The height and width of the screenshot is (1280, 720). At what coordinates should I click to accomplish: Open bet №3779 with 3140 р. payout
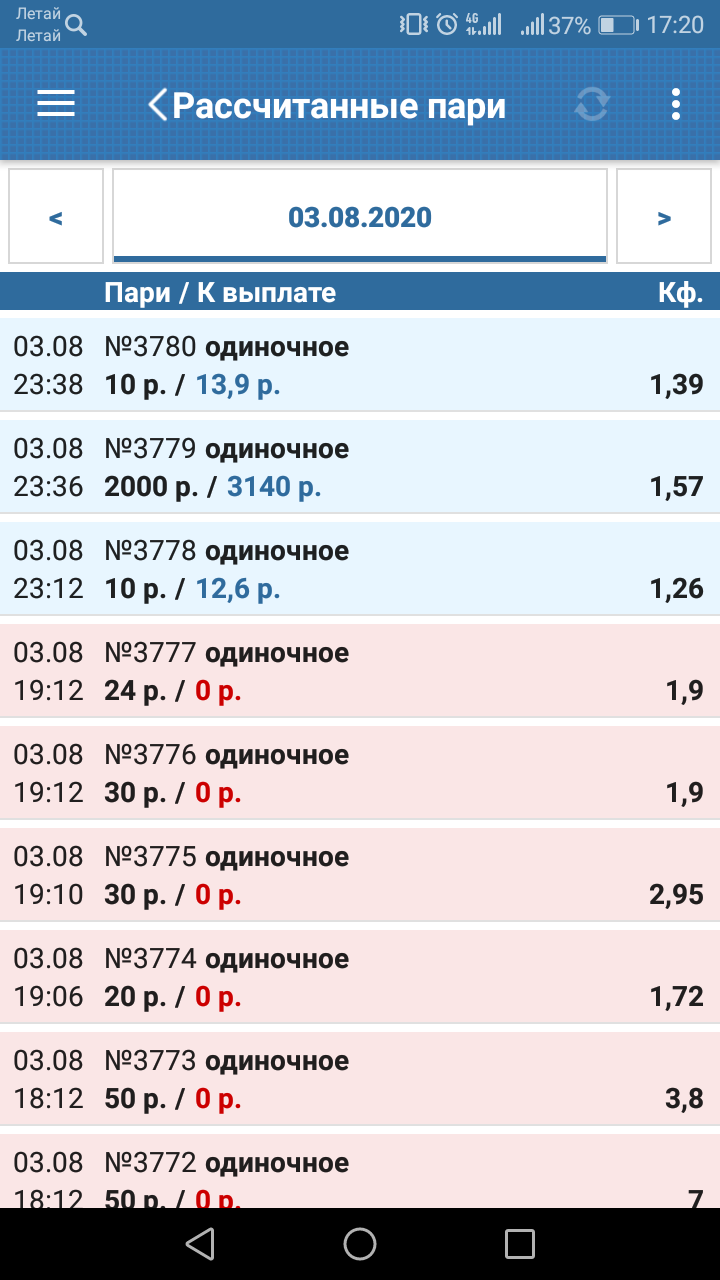click(x=360, y=467)
